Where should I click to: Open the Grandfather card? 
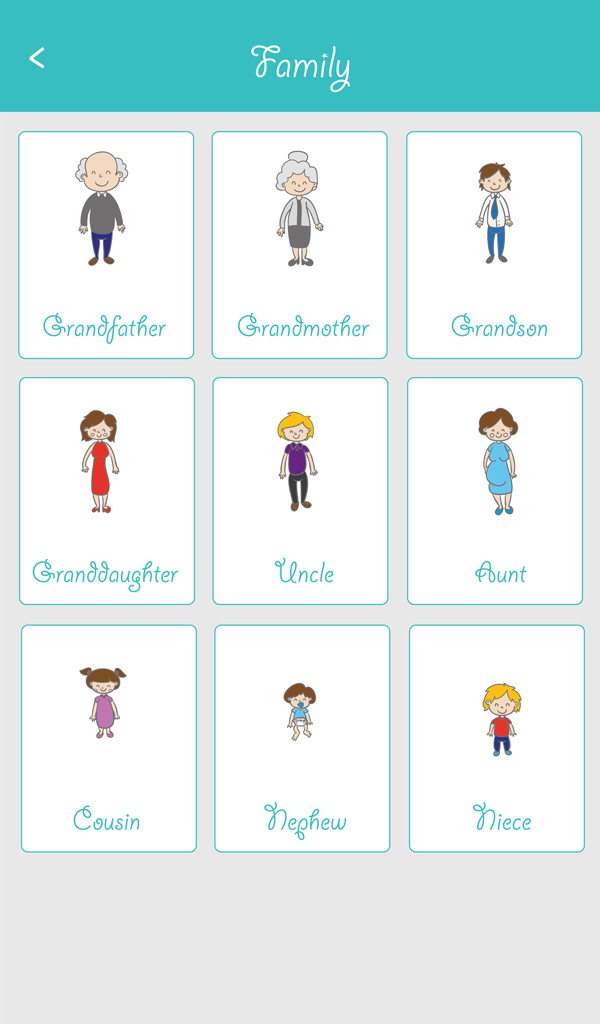[106, 245]
